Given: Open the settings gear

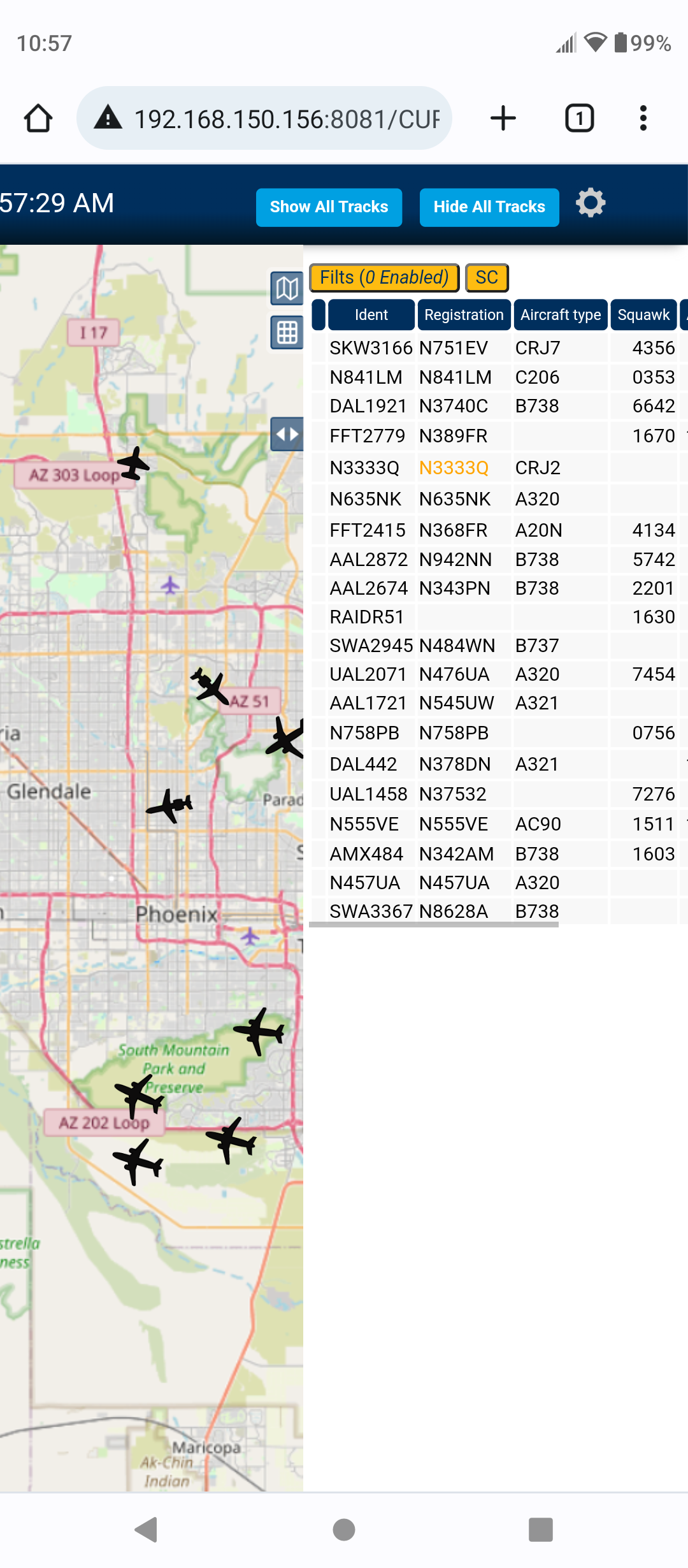Looking at the screenshot, I should click(591, 203).
